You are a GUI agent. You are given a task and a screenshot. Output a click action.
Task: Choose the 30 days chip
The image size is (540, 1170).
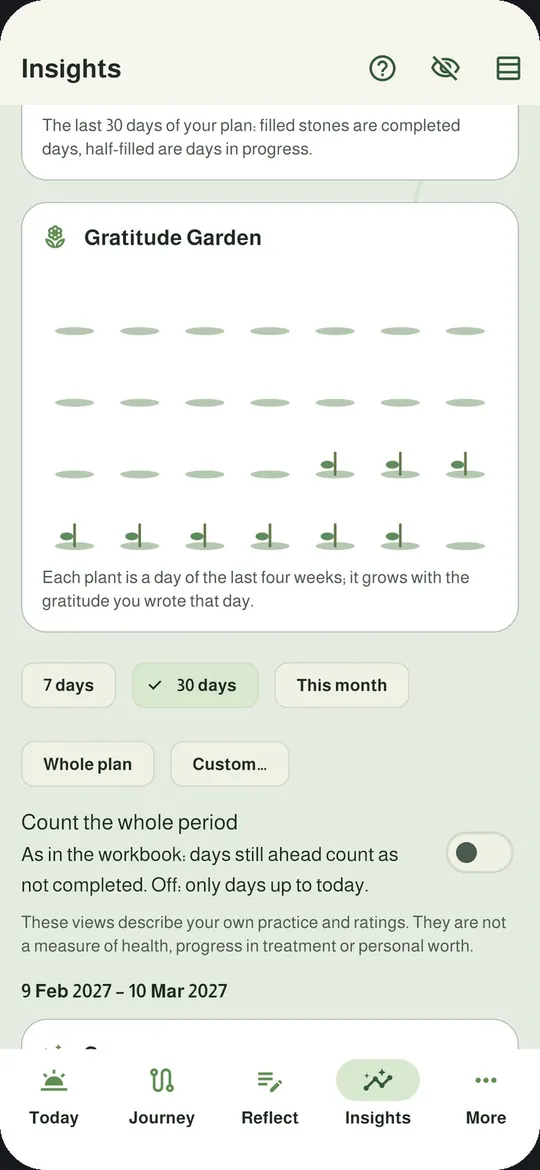[195, 685]
